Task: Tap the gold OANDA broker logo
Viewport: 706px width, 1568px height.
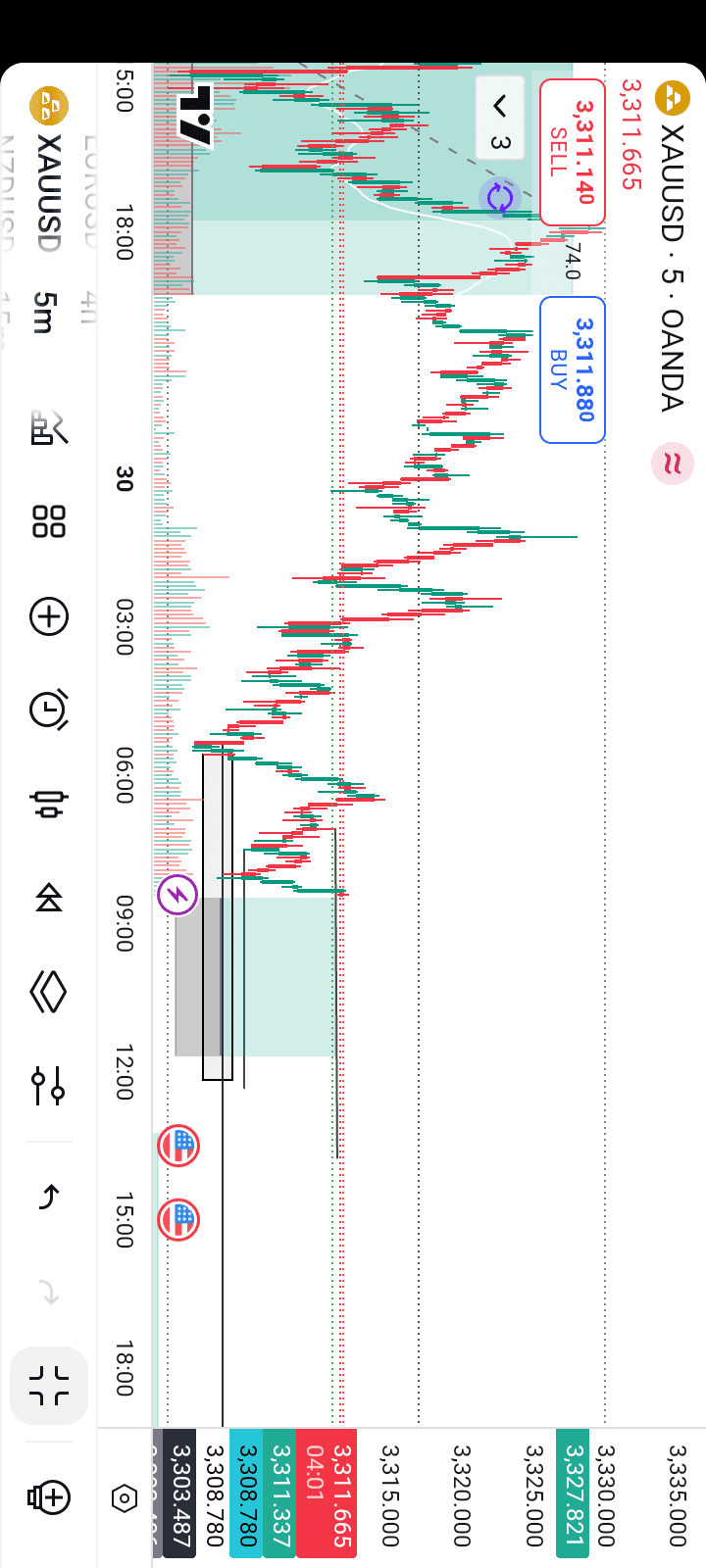Action: click(x=671, y=98)
